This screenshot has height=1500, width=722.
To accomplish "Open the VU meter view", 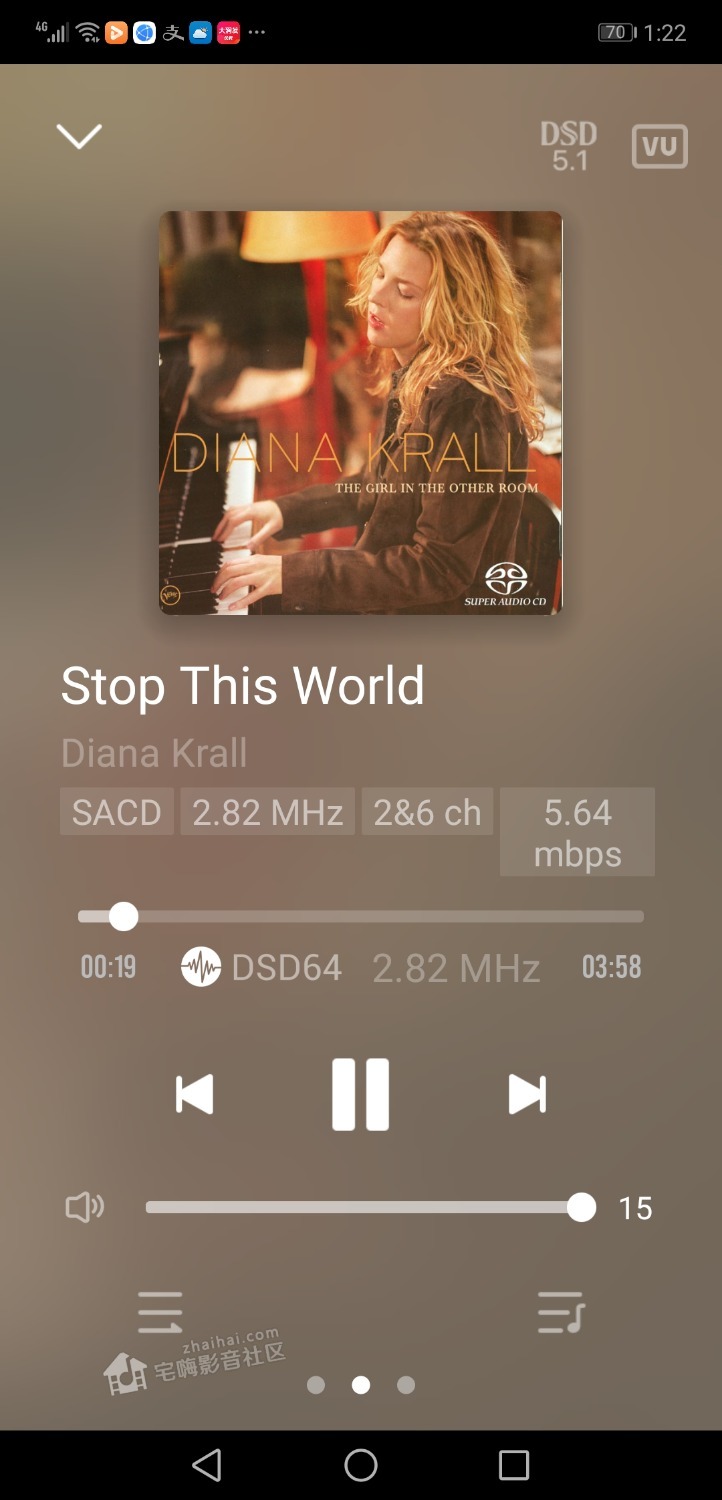I will [659, 146].
